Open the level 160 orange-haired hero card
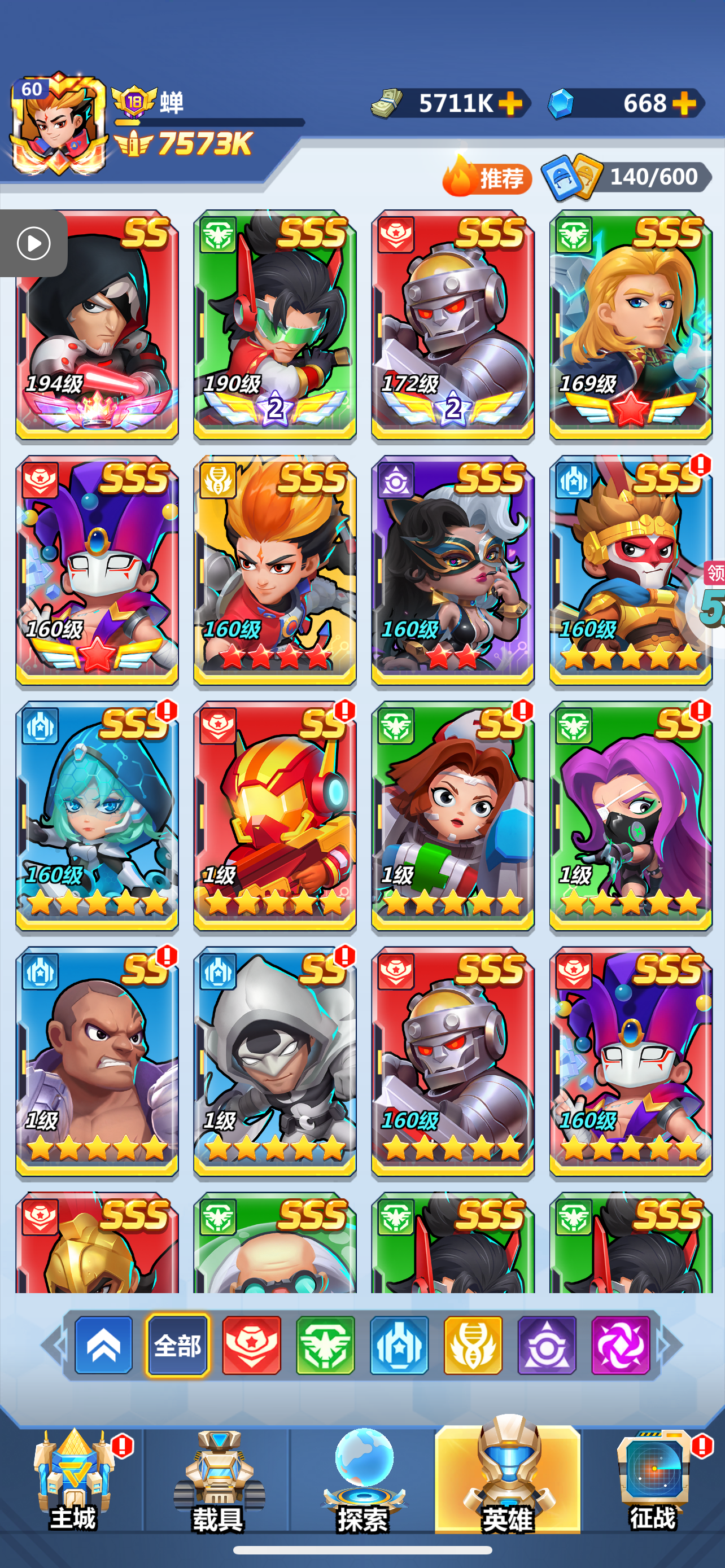 tap(274, 570)
